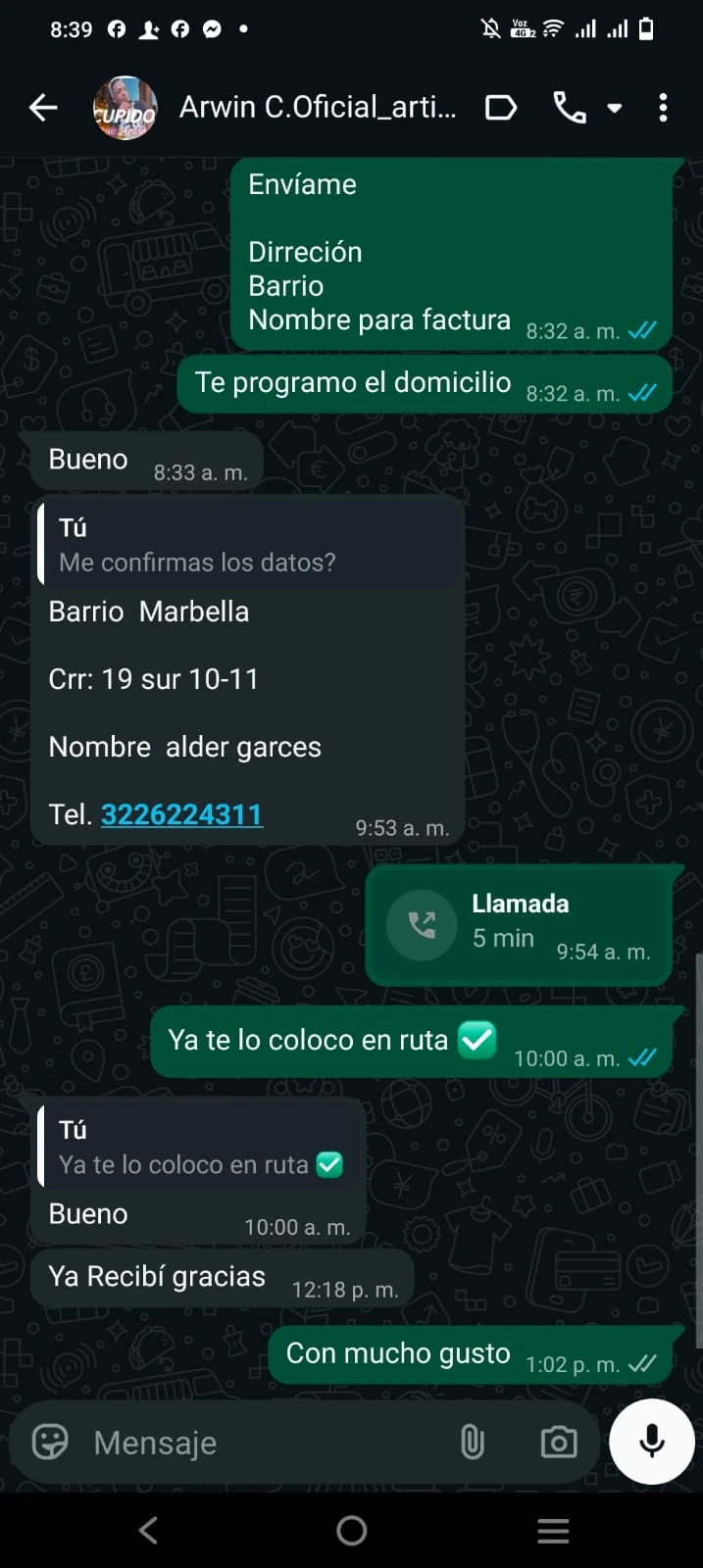Open Arwin C.Oficial contact info header
The height and width of the screenshot is (1568, 703).
click(x=317, y=107)
